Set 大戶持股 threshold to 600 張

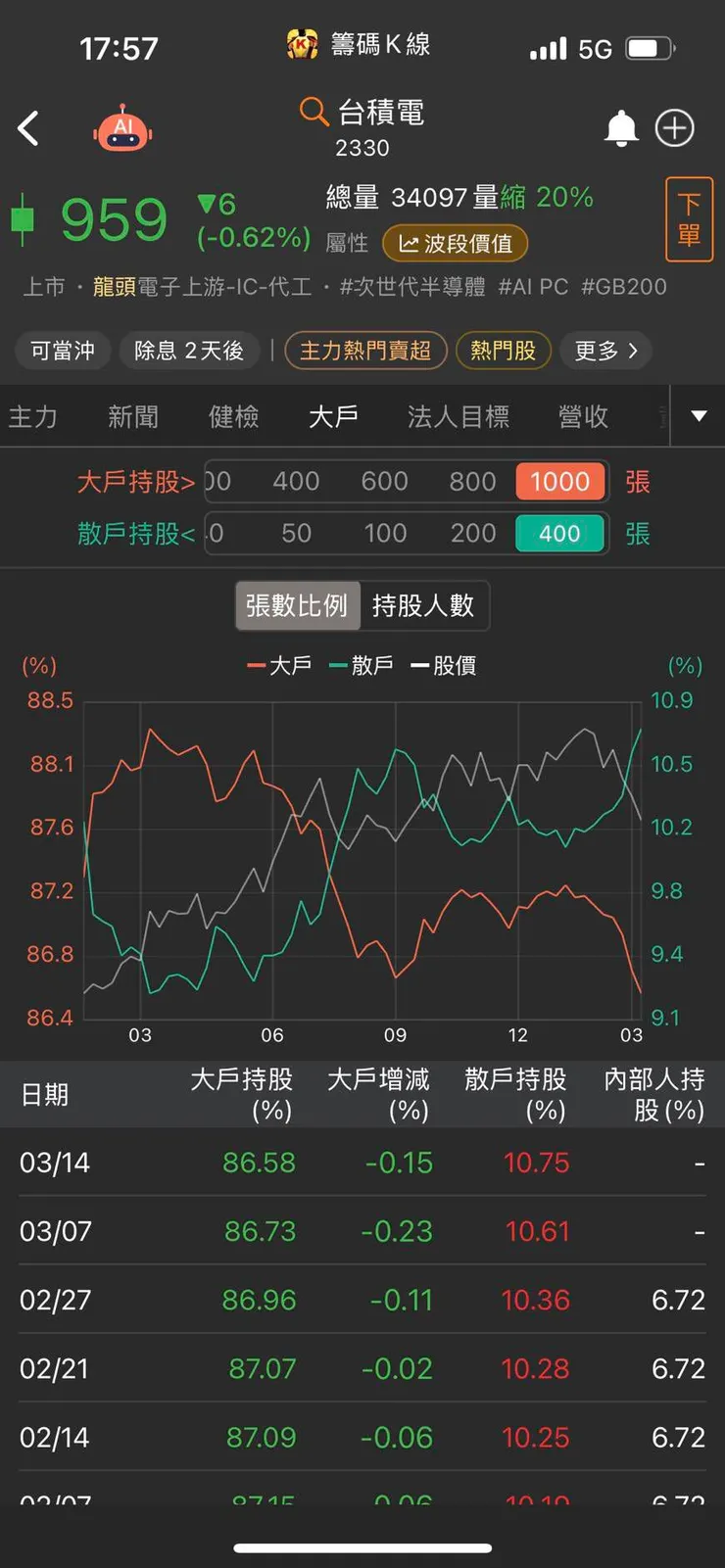(x=384, y=481)
